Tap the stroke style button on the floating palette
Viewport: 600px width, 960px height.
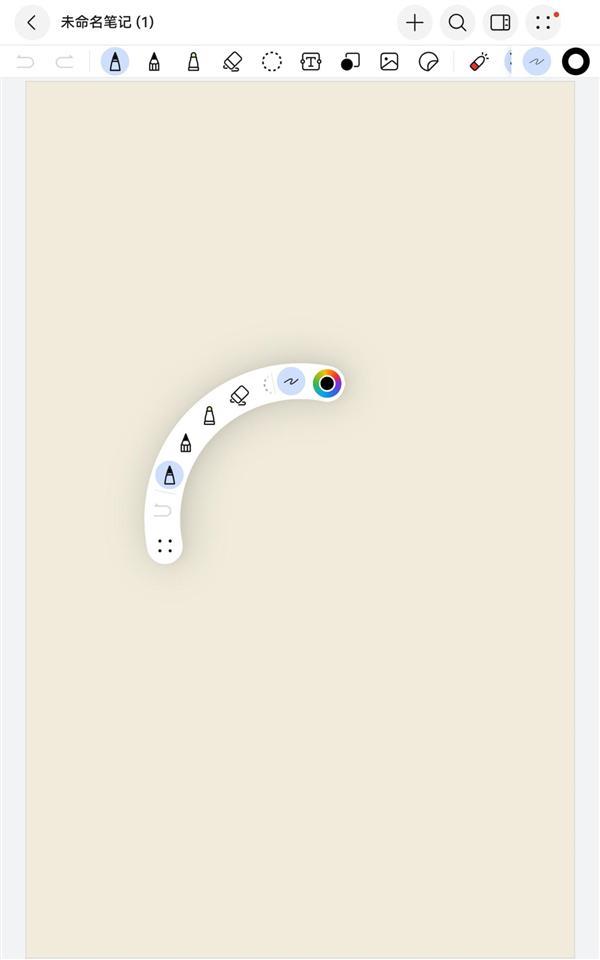point(291,381)
